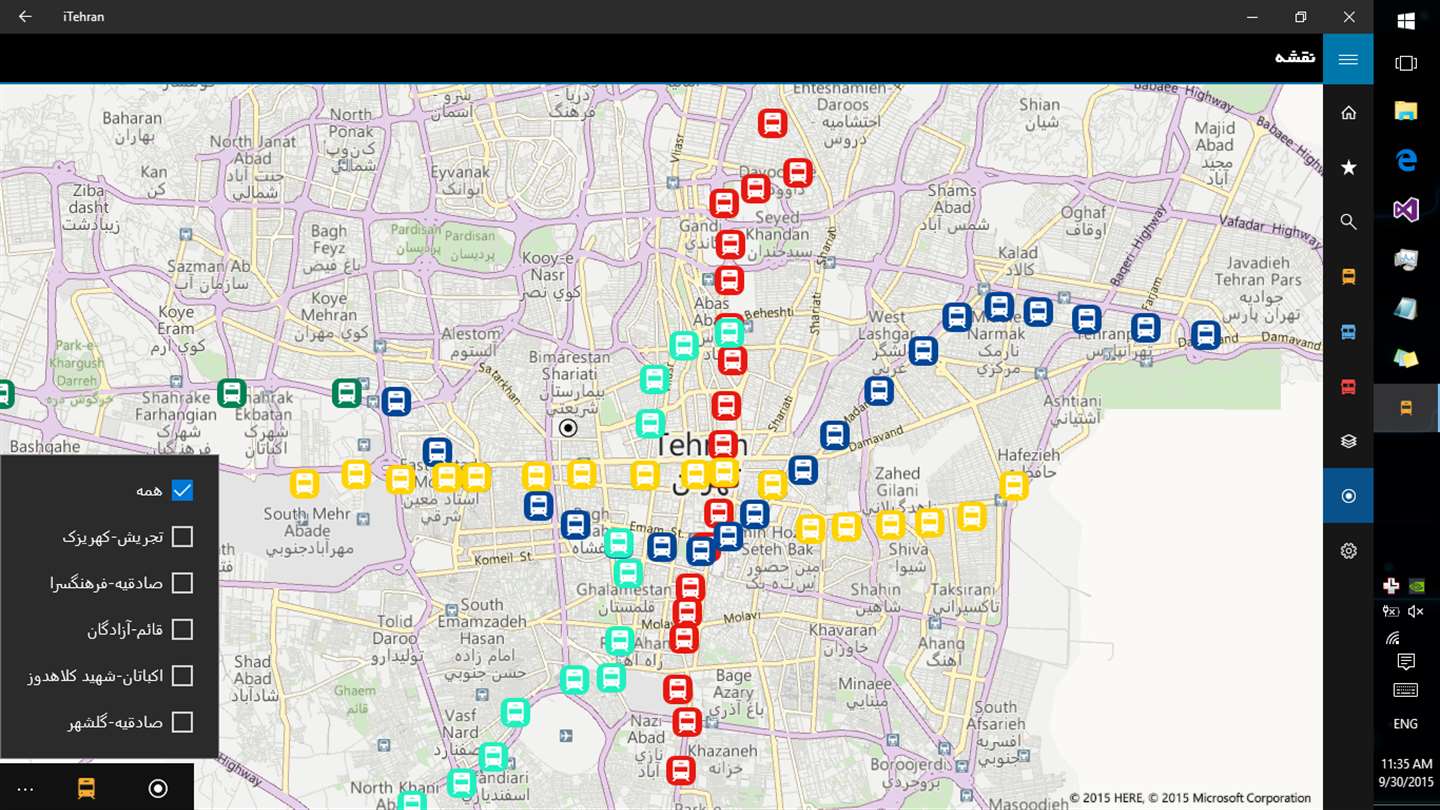
Task: Open favorites star in sidebar
Action: (x=1348, y=167)
